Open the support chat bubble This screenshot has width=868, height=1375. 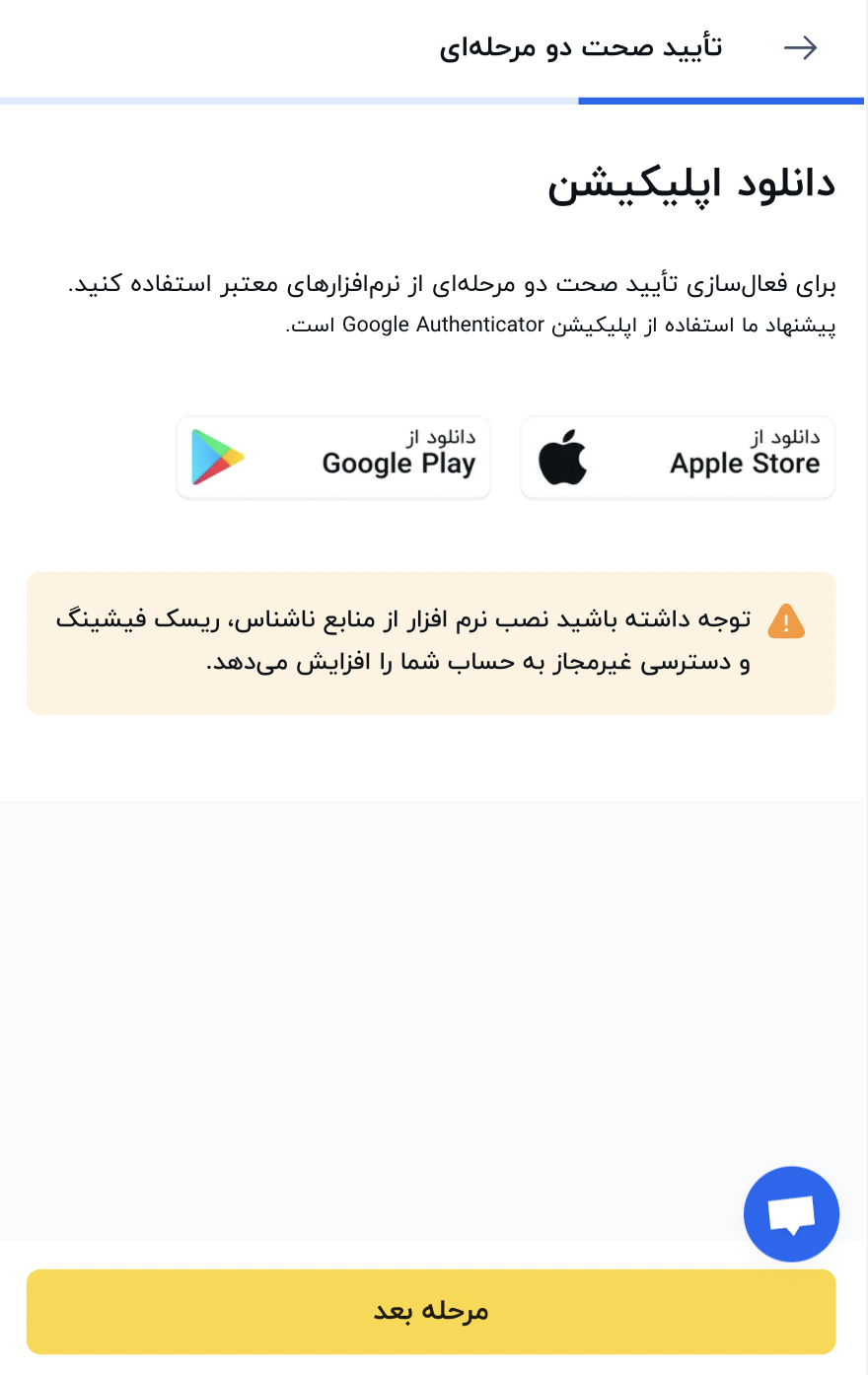791,1214
